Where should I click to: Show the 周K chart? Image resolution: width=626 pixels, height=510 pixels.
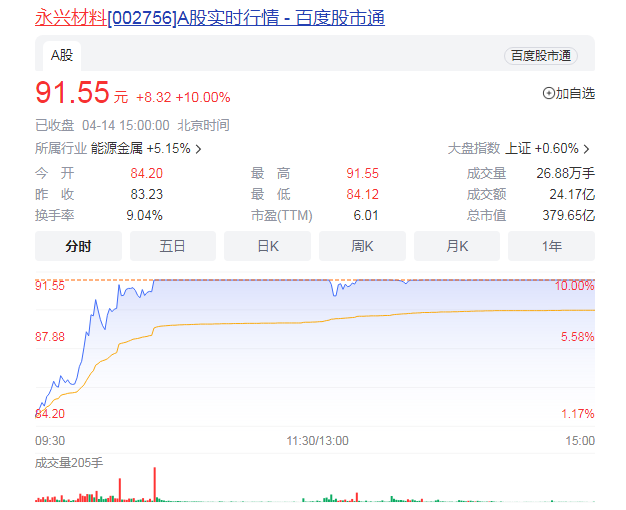362,246
